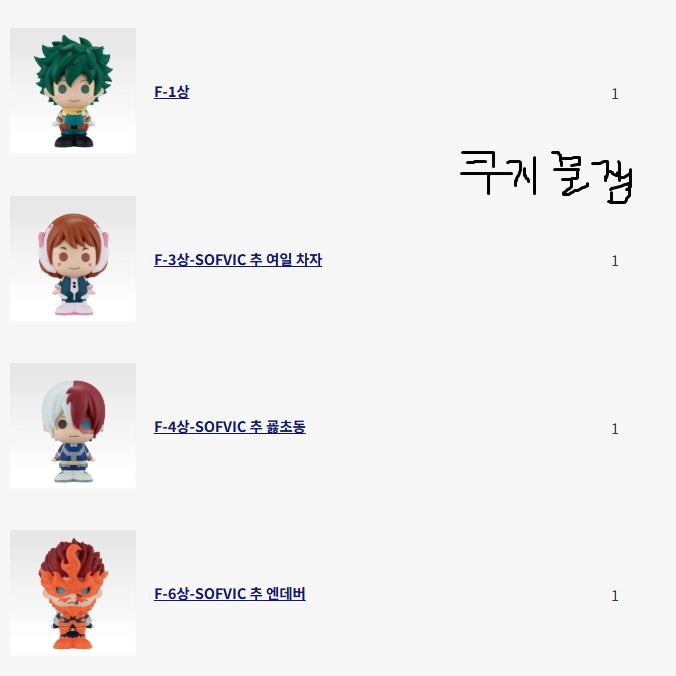View the red-and-white-haired figure image for F-4상

coord(73,426)
